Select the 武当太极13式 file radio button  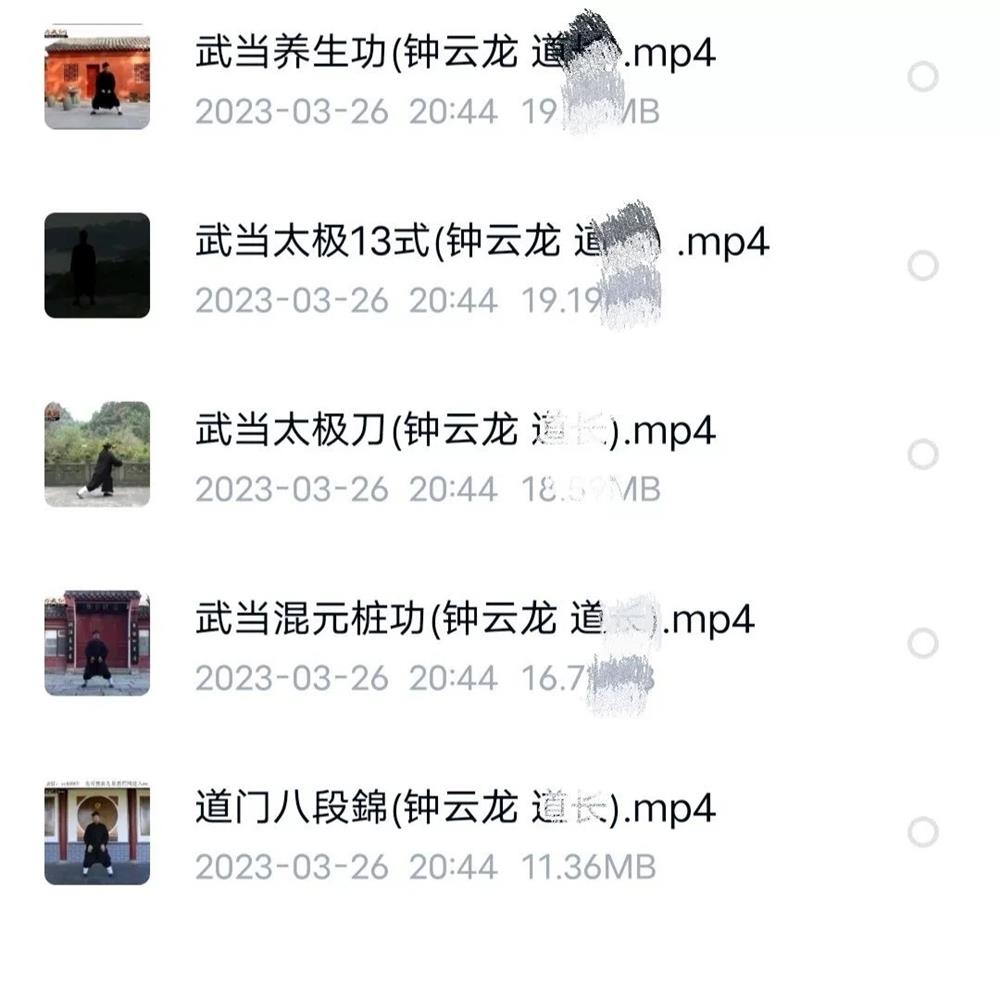tap(922, 266)
